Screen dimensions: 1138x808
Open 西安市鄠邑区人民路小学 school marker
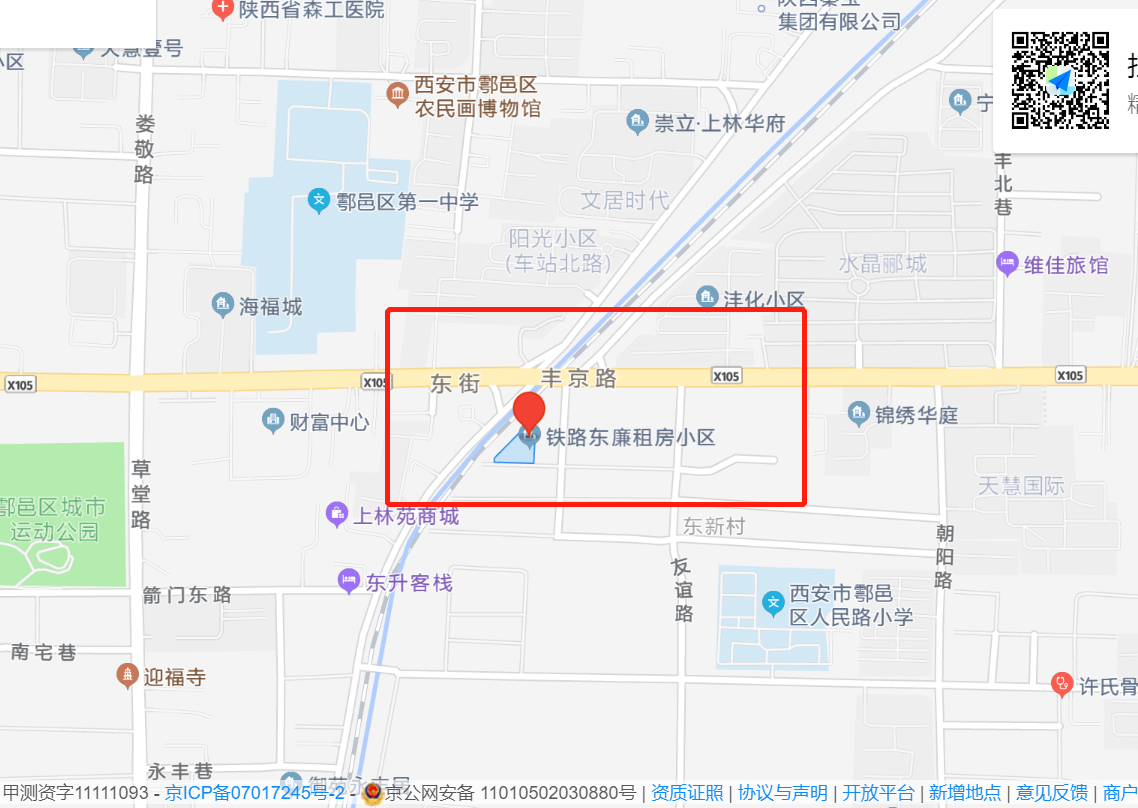pos(773,603)
